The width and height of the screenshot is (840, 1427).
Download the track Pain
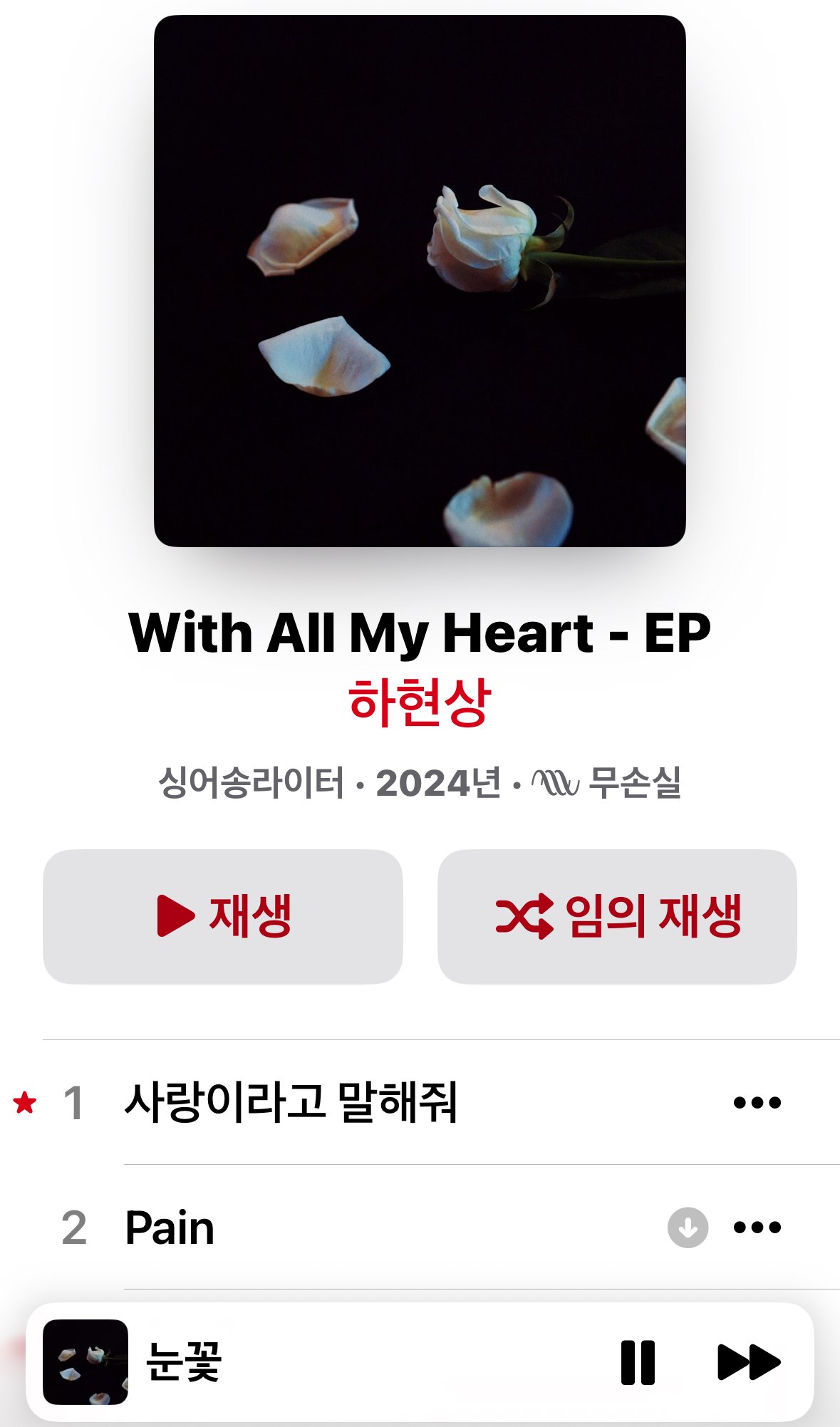pyautogui.click(x=688, y=1228)
